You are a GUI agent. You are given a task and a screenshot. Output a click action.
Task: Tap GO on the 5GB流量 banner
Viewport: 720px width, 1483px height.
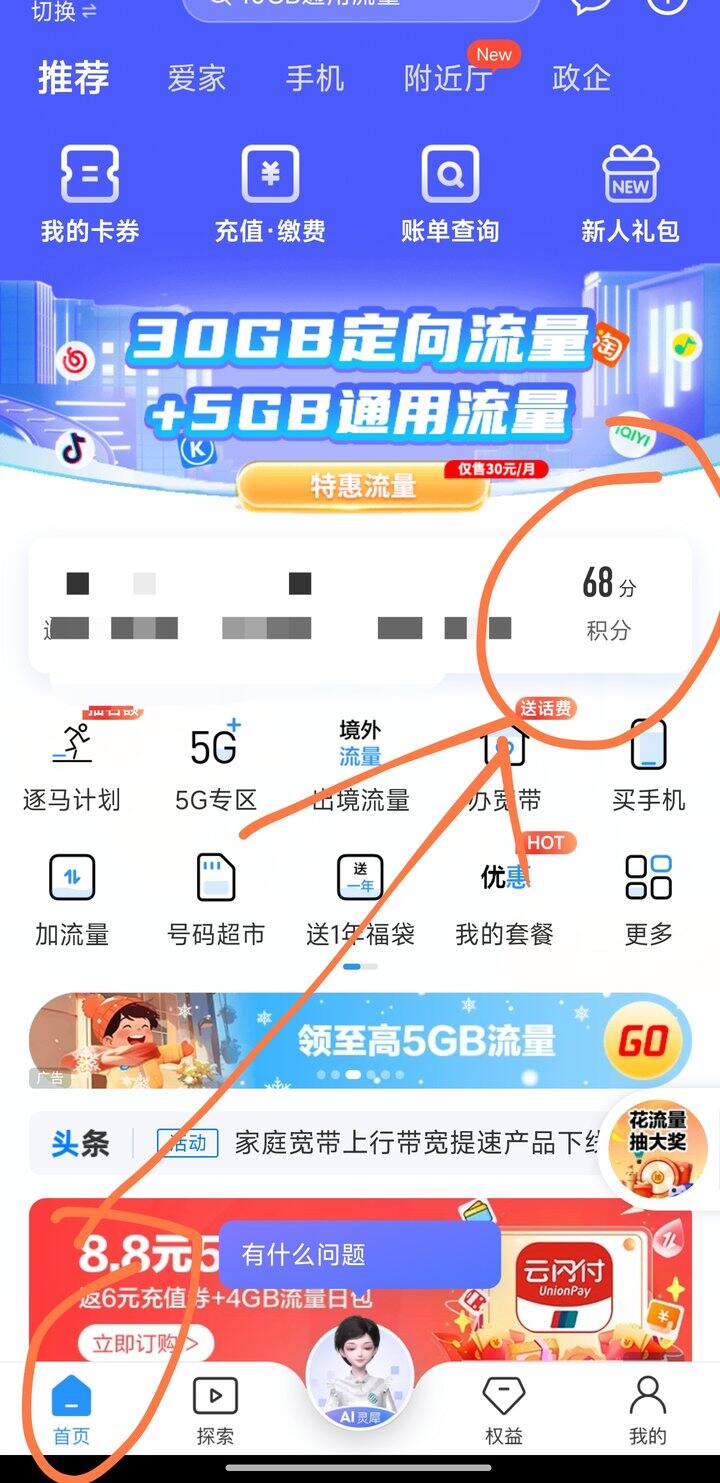pos(642,1042)
